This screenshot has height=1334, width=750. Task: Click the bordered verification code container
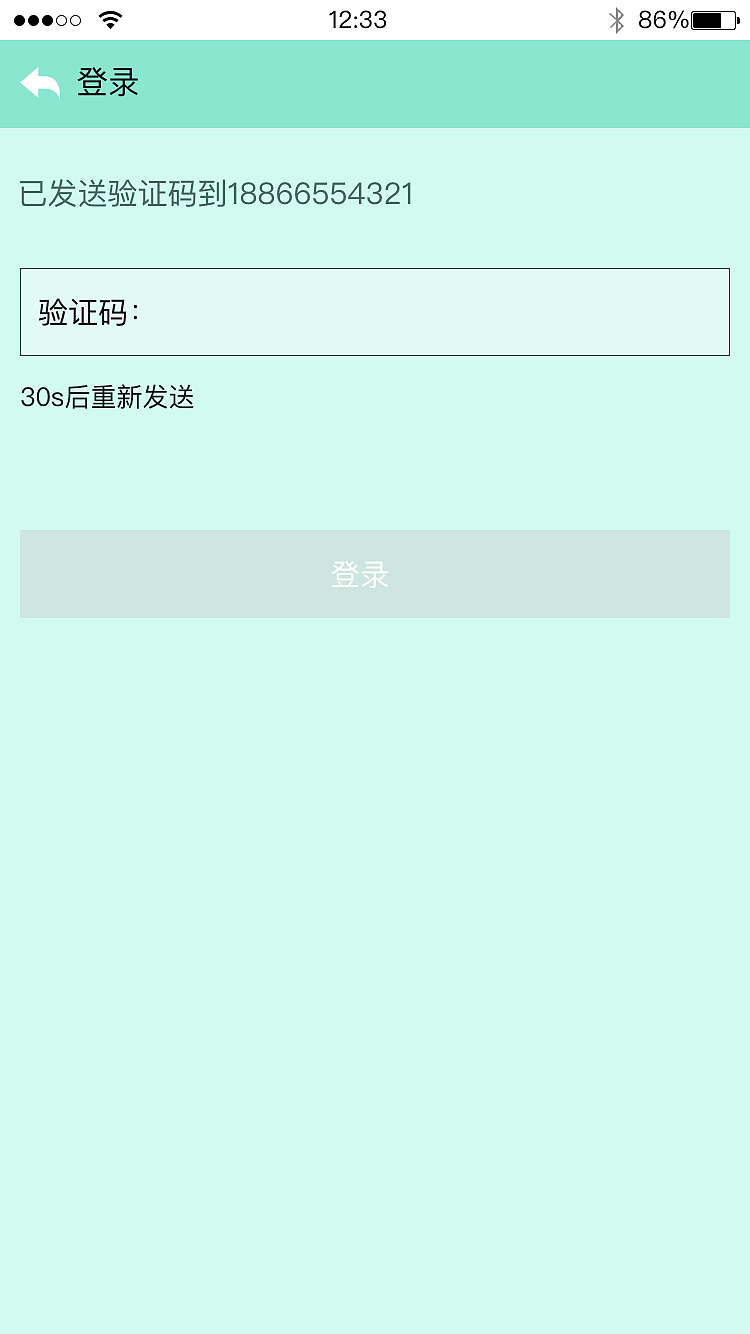click(375, 311)
